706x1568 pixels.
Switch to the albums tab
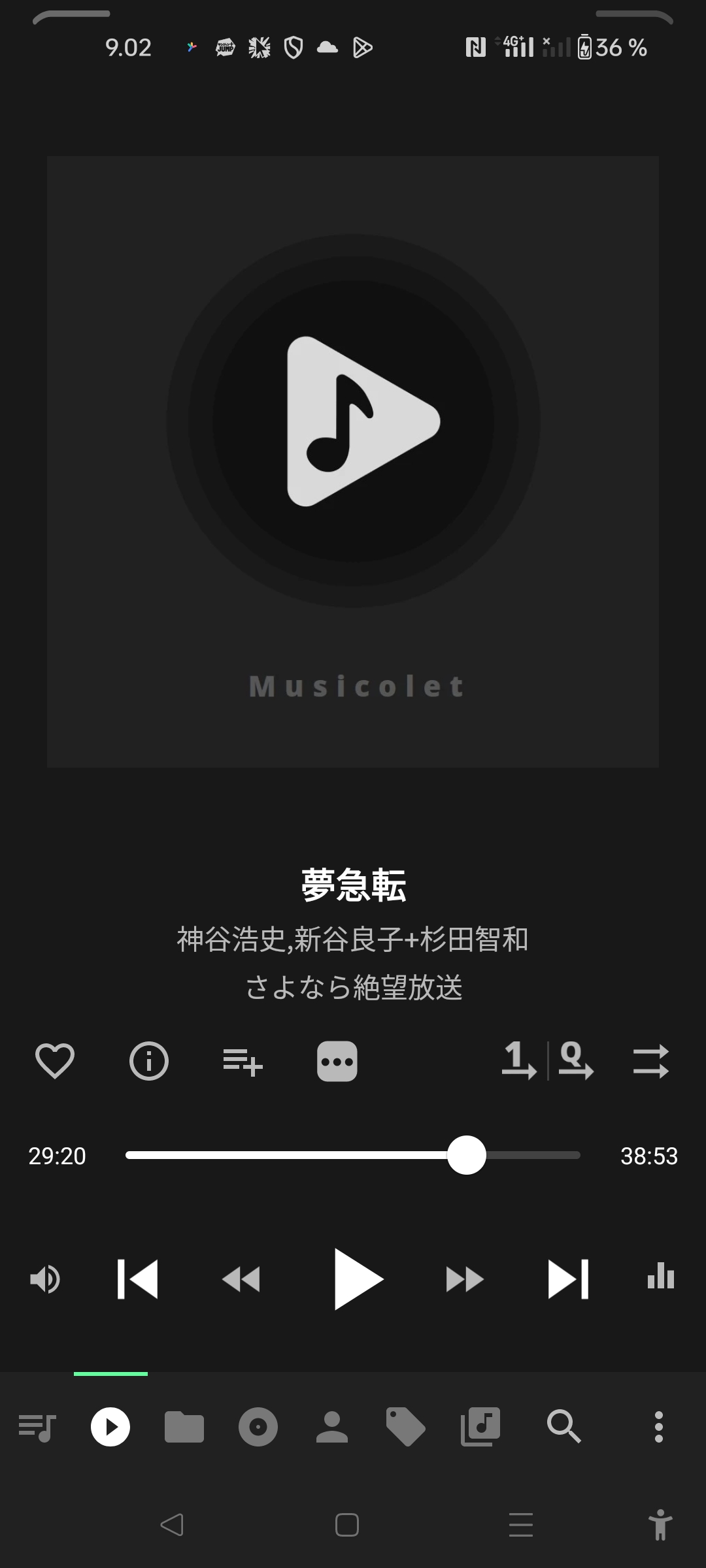click(258, 1427)
